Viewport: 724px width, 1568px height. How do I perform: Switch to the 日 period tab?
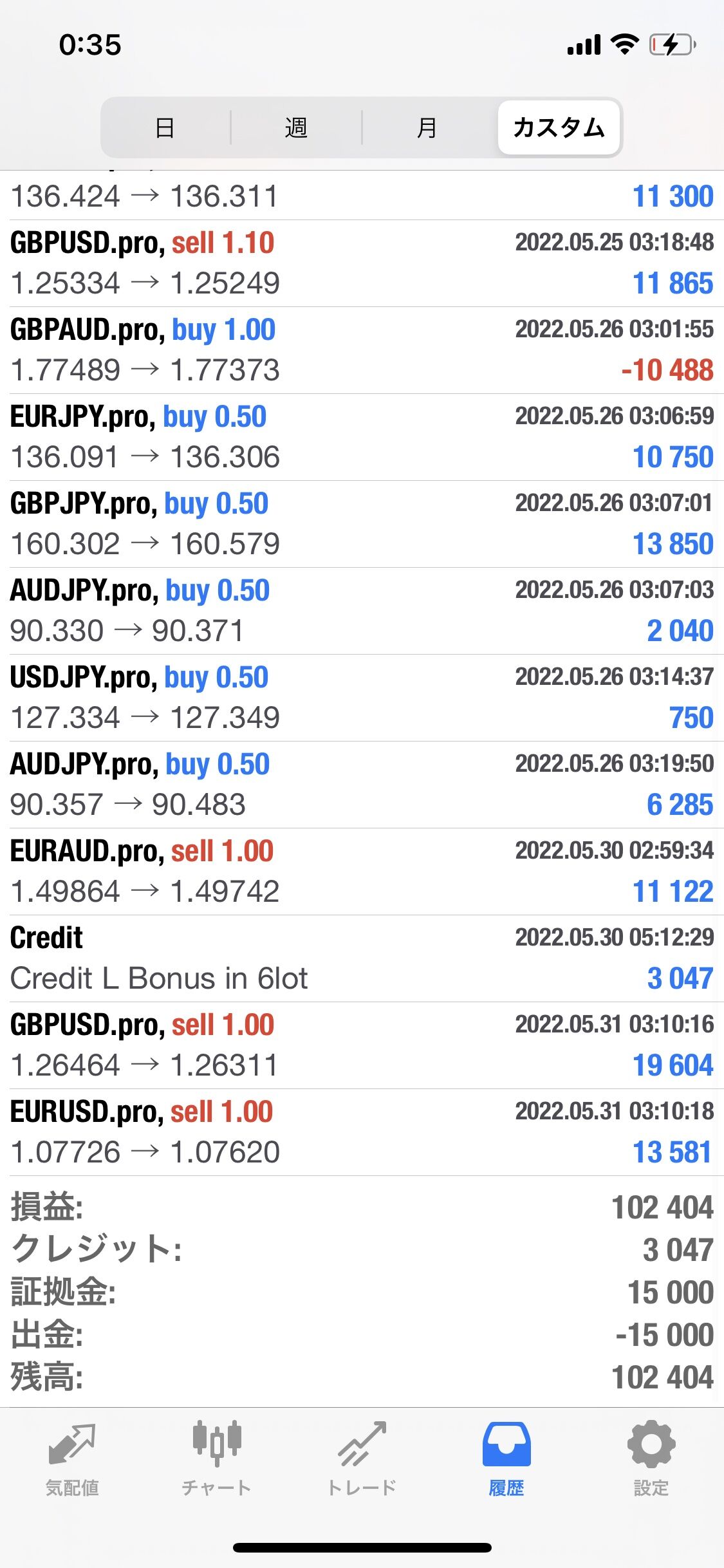[x=165, y=127]
